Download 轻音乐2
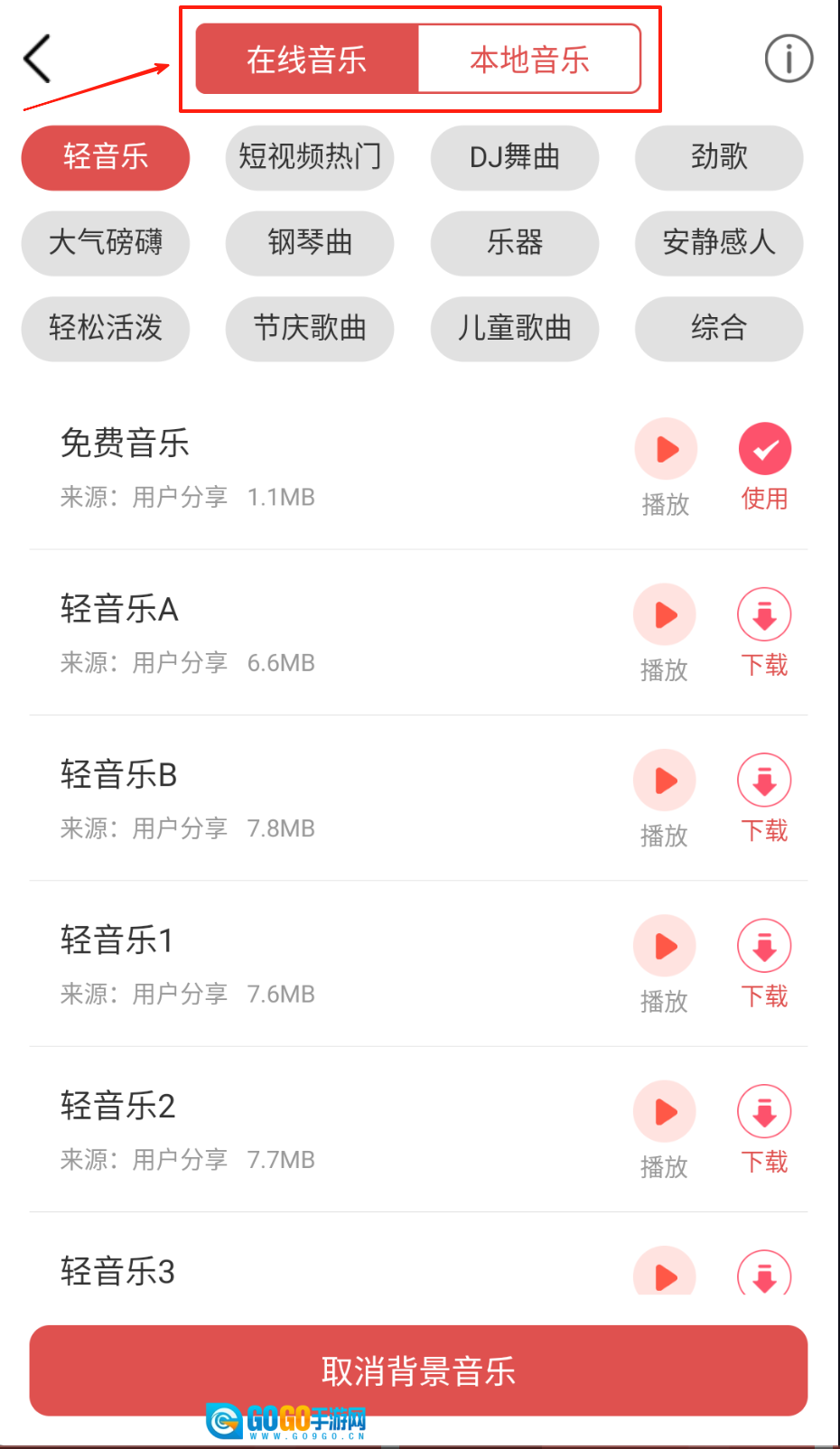The image size is (840, 1449). 764,1112
